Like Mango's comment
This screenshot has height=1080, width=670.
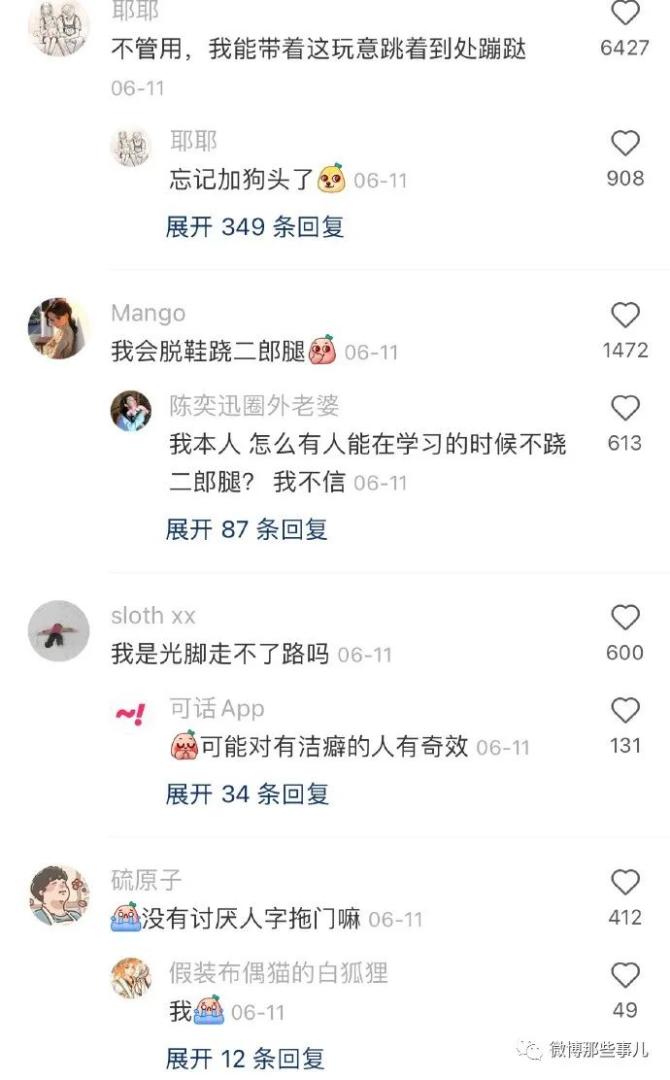pyautogui.click(x=625, y=316)
